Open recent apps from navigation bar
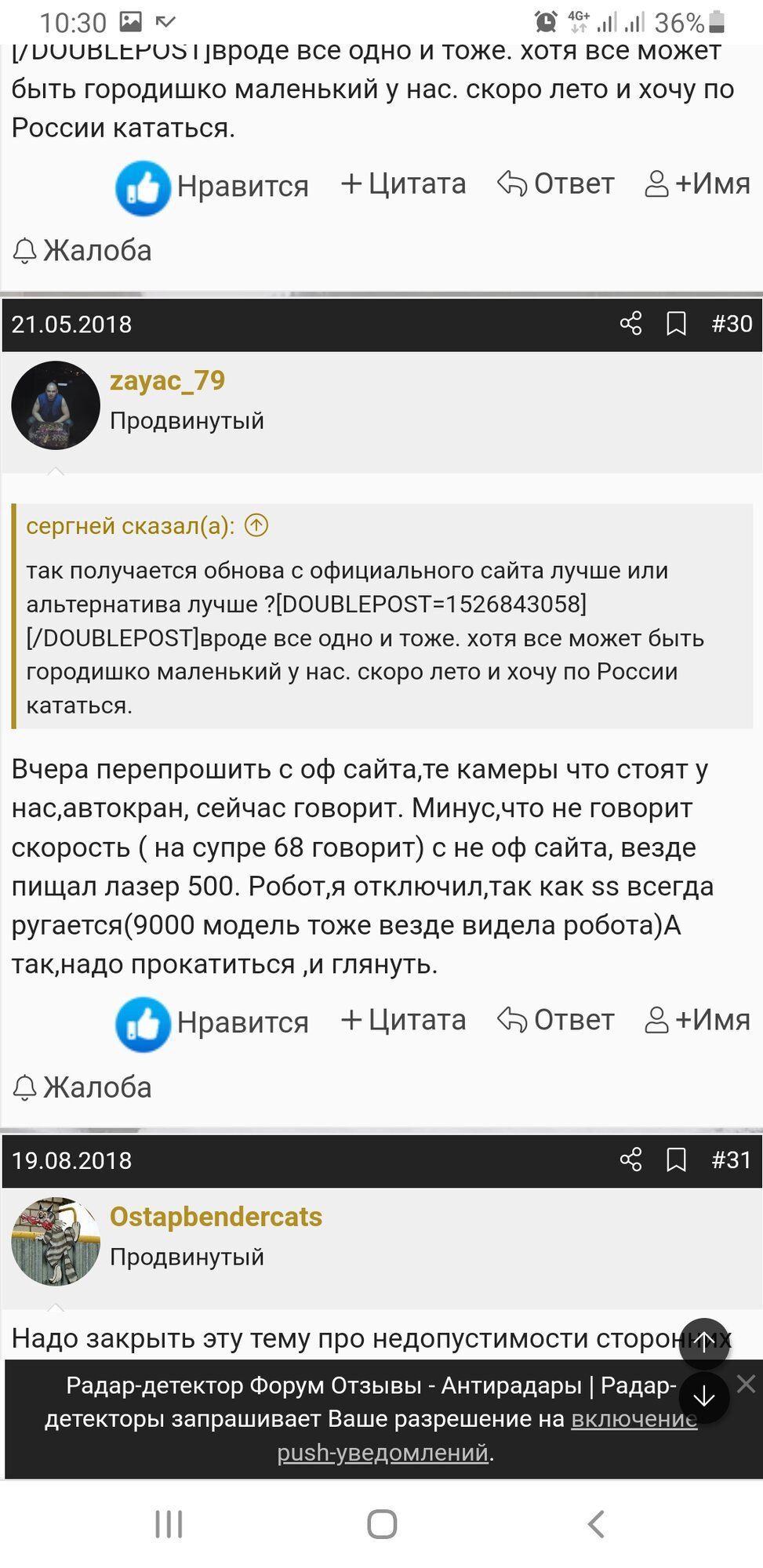The image size is (763, 1568). click(x=169, y=1524)
